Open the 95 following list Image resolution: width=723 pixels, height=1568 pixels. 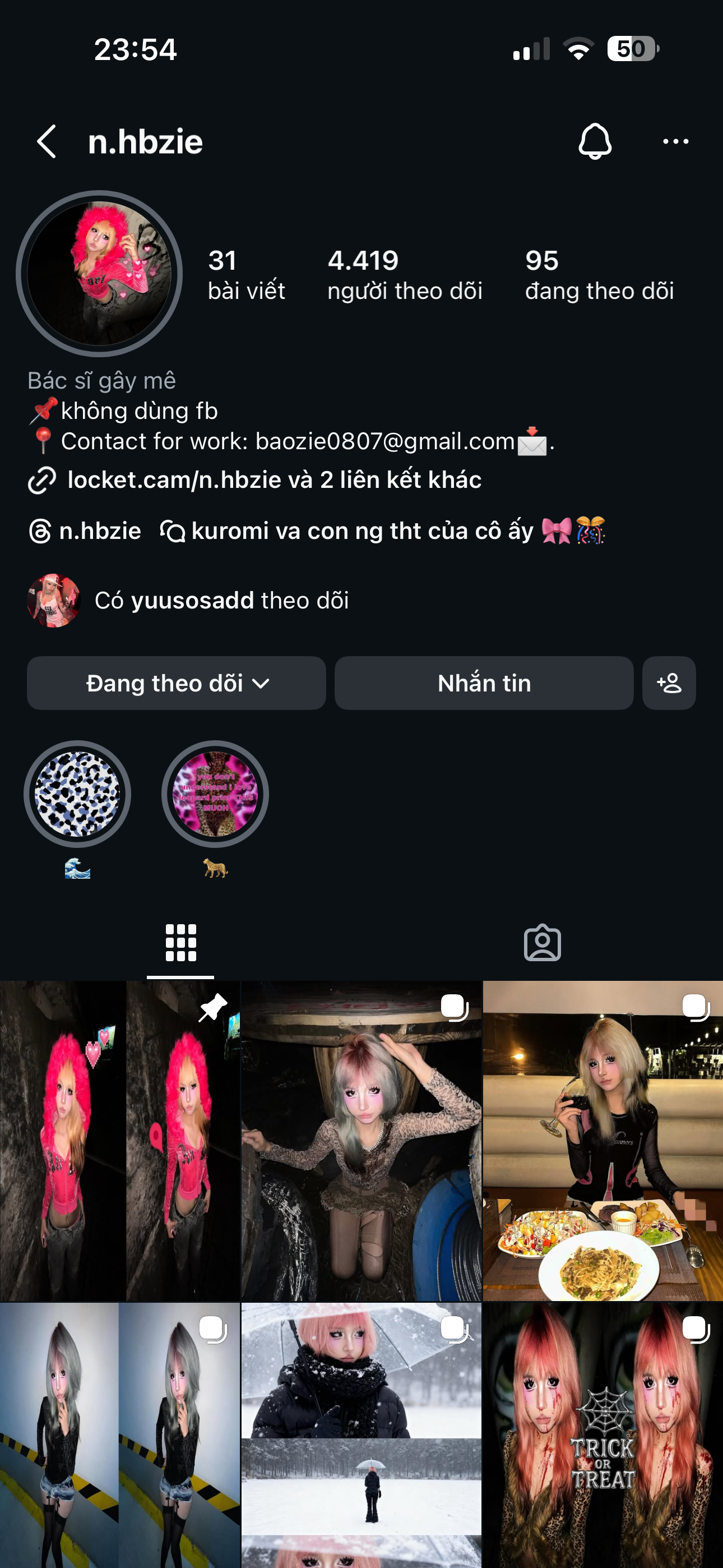click(x=599, y=275)
